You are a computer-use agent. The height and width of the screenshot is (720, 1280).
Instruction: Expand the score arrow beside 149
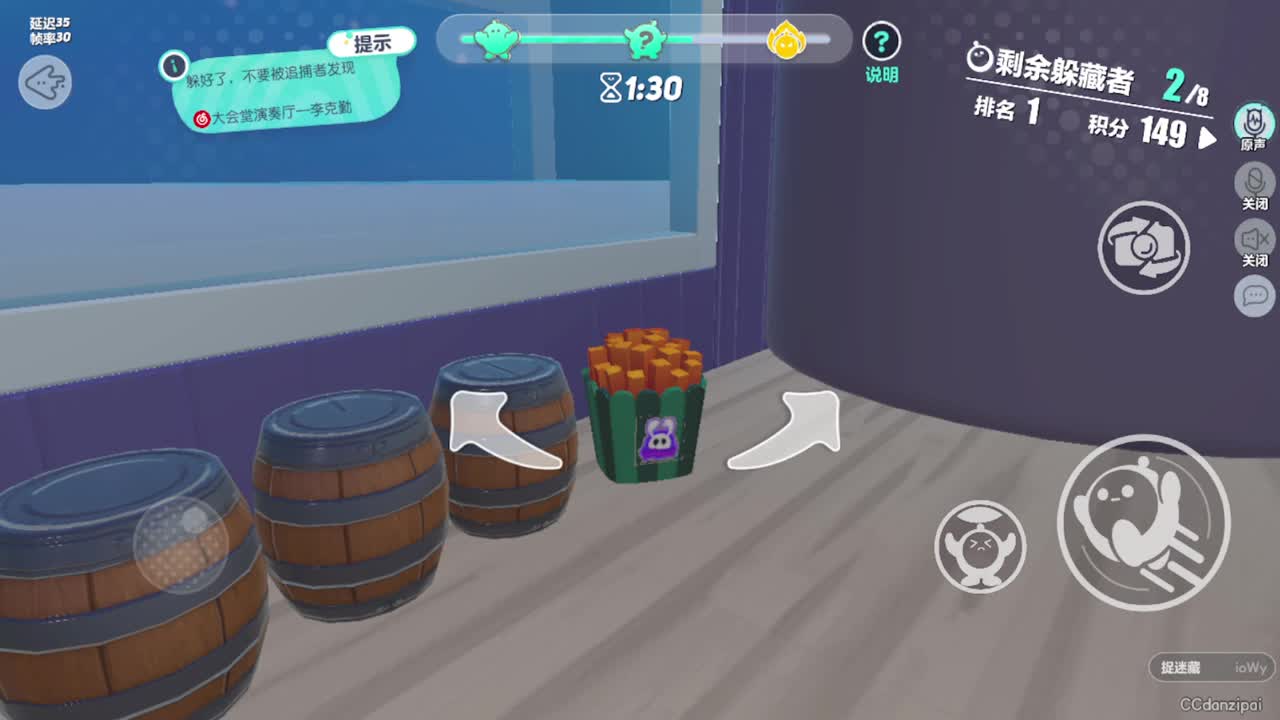(x=1207, y=138)
